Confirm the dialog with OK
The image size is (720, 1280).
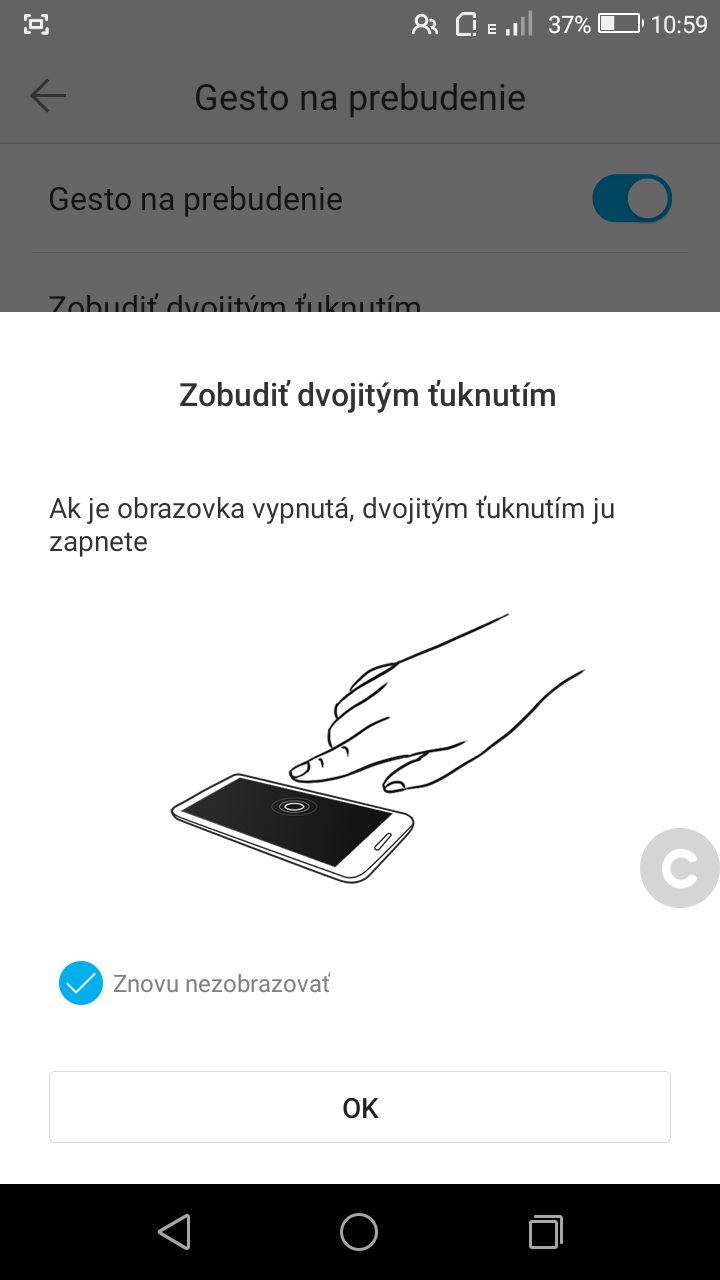[x=360, y=1107]
